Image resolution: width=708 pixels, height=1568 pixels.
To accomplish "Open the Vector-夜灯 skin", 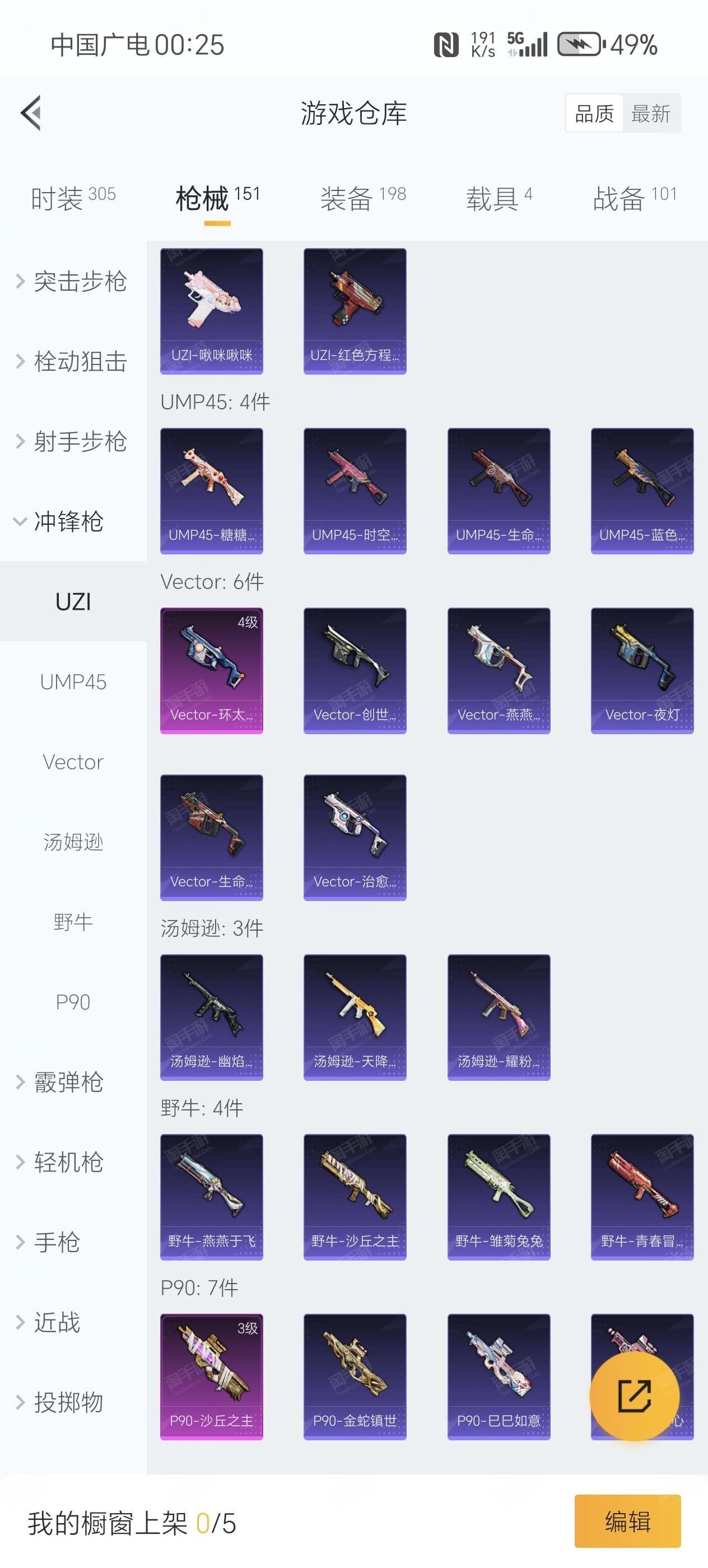I will pyautogui.click(x=642, y=671).
